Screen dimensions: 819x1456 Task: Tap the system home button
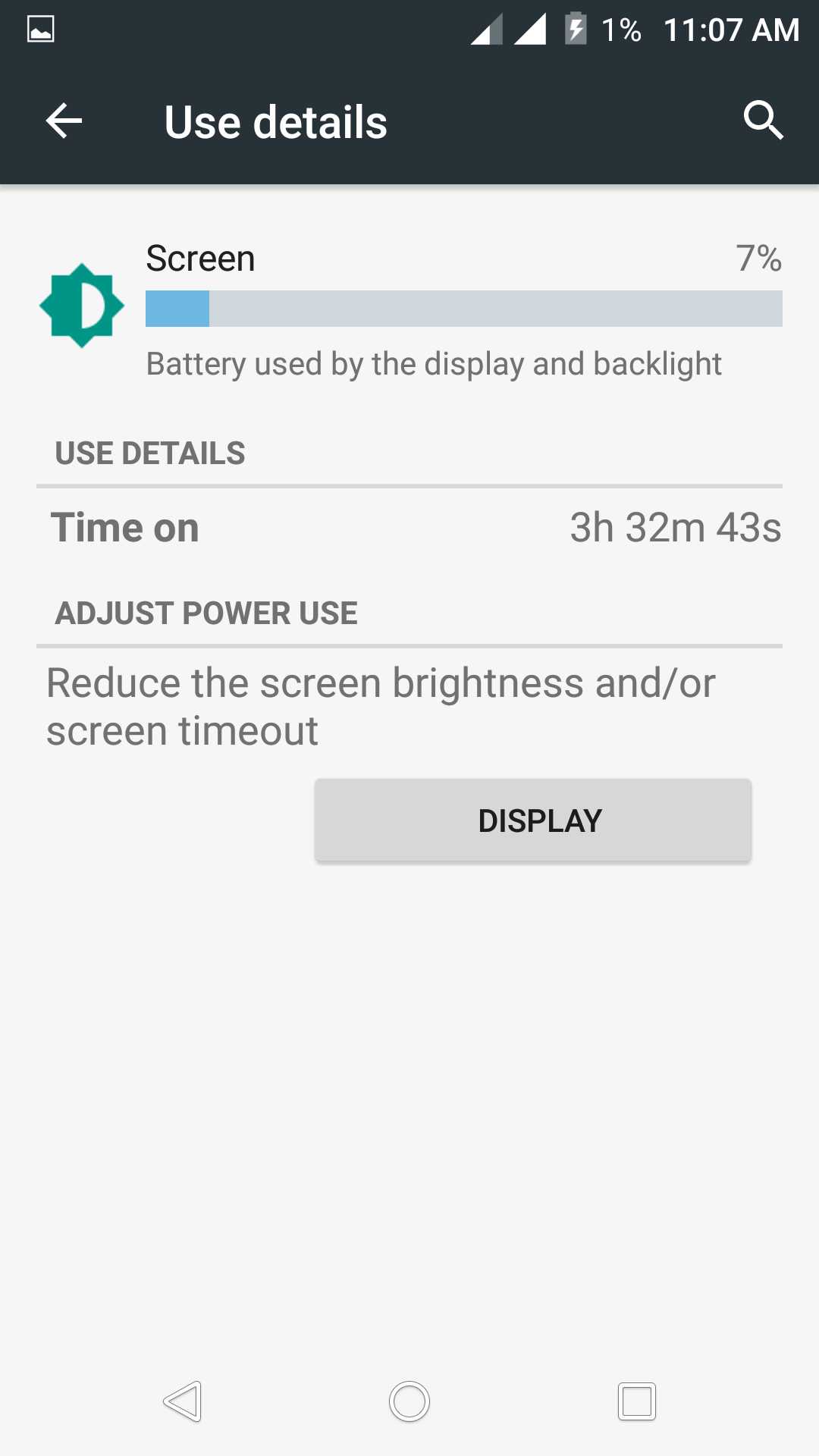[409, 1401]
